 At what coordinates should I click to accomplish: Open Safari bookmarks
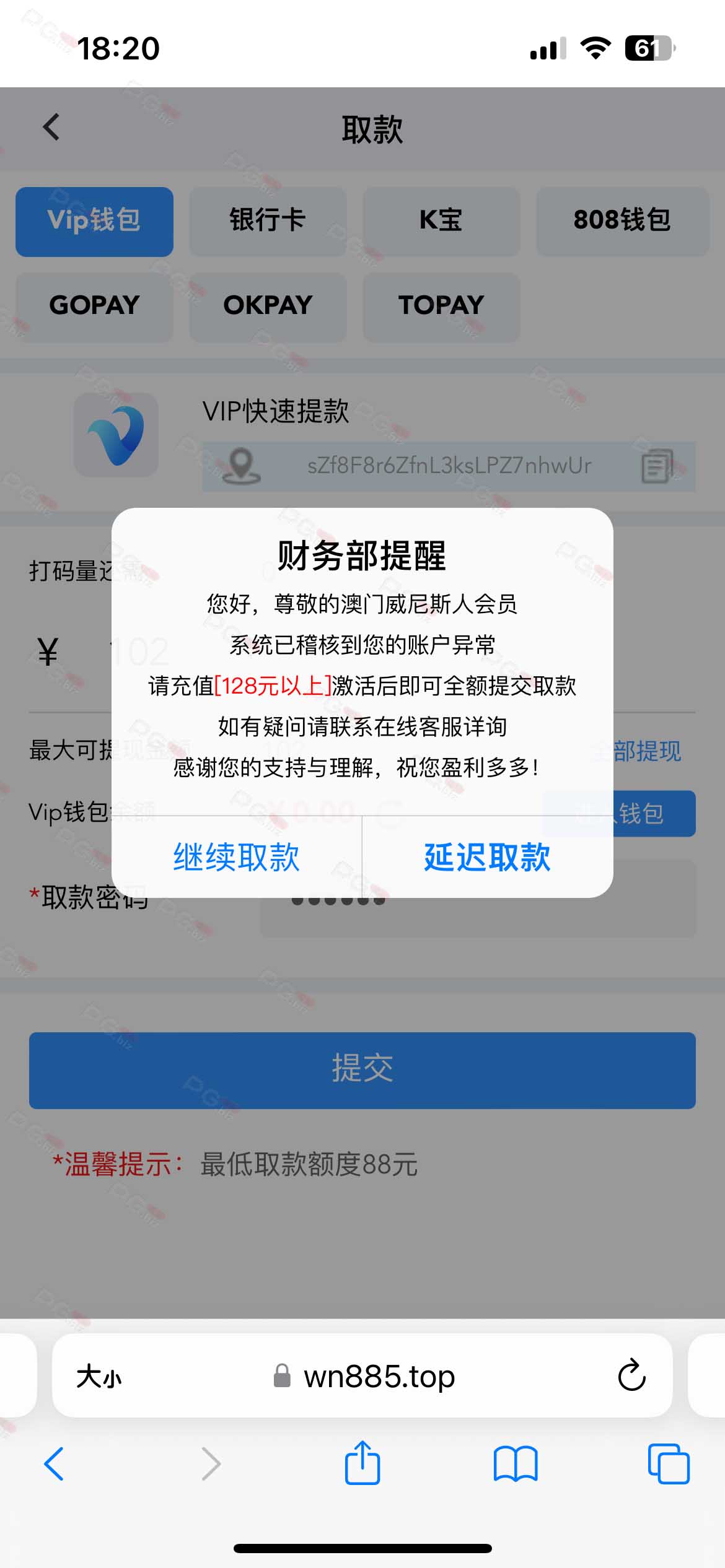click(516, 1464)
